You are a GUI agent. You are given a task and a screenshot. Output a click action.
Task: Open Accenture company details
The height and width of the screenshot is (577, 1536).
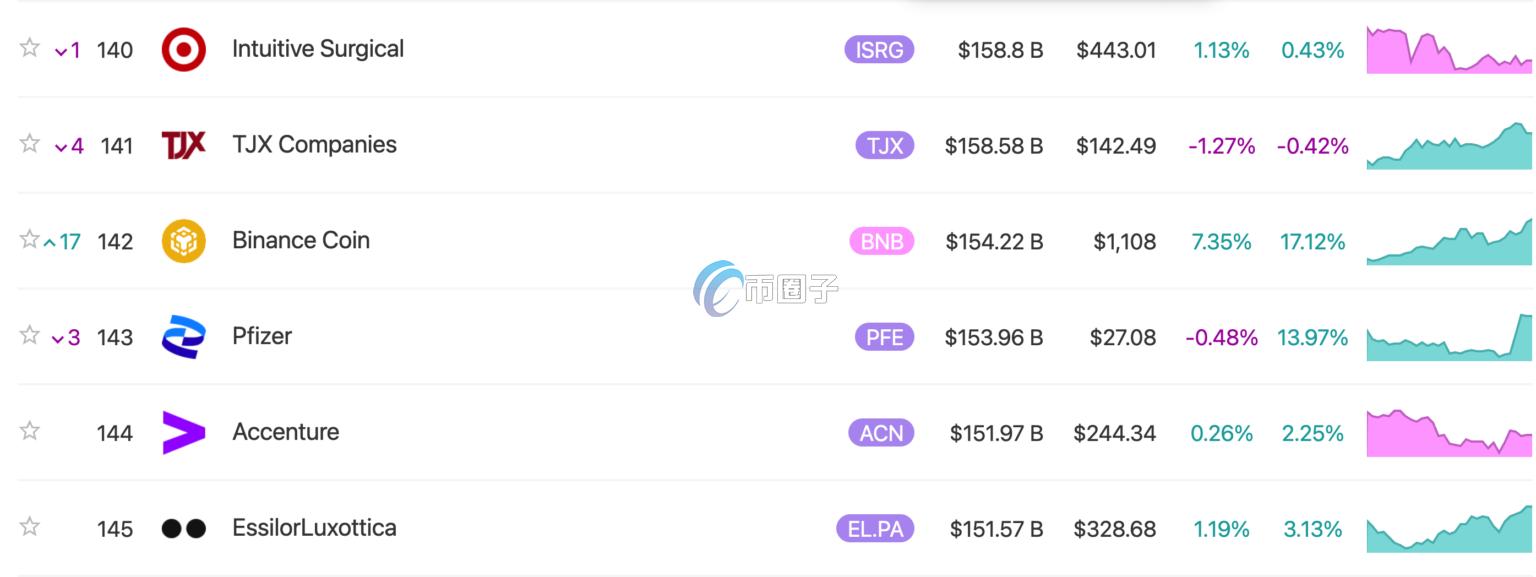(285, 432)
